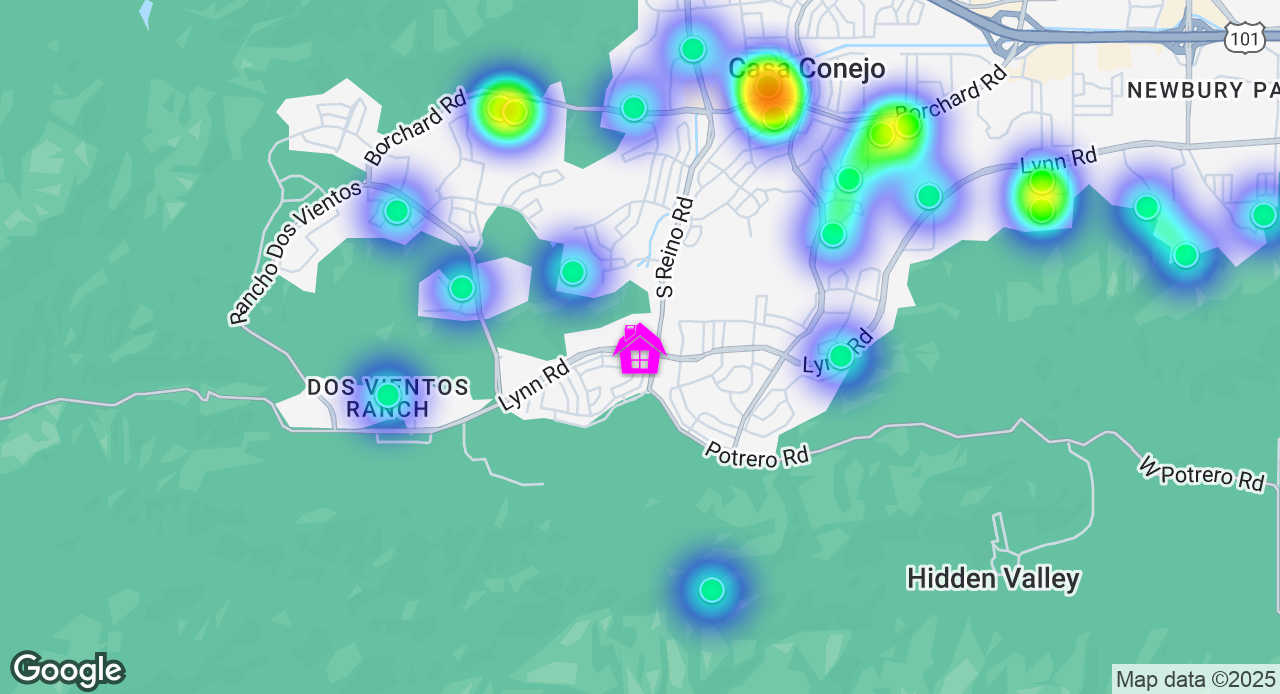Select the isolated green marker below Potrero Rd
Viewport: 1280px width, 694px height.
coord(711,590)
